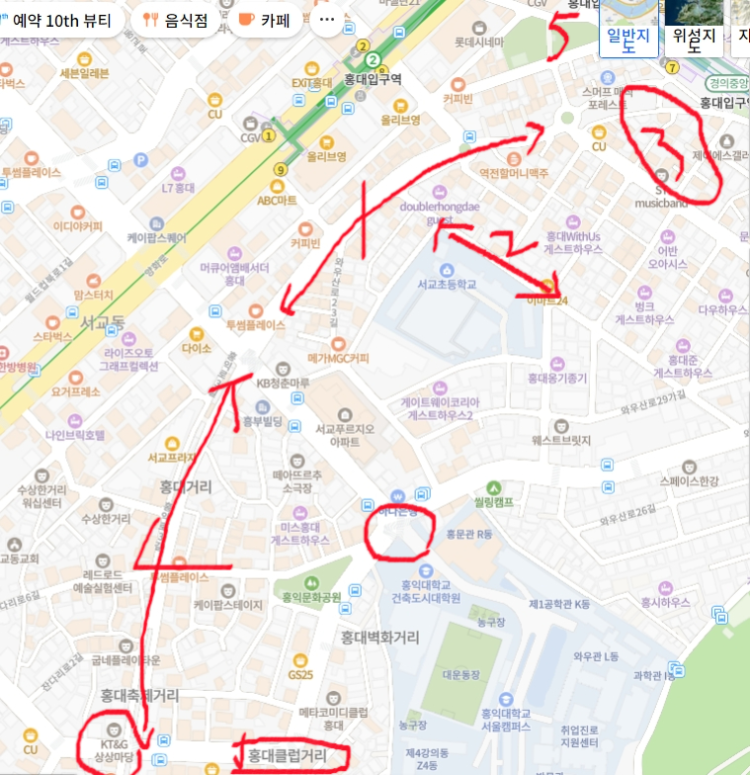Open the 케이팝스퀘어 place marker
Image resolution: width=750 pixels, height=775 pixels.
156,224
